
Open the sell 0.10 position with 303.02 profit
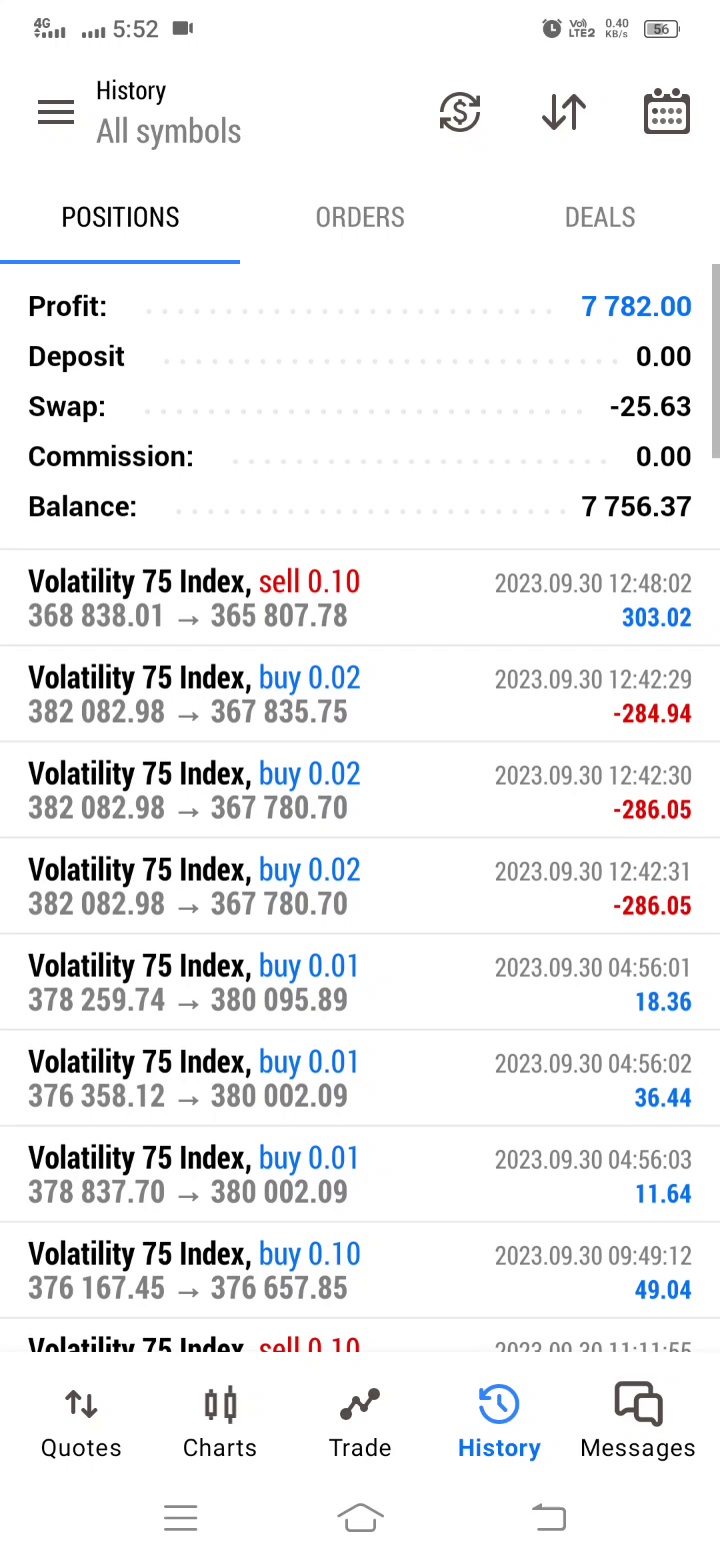[360, 599]
